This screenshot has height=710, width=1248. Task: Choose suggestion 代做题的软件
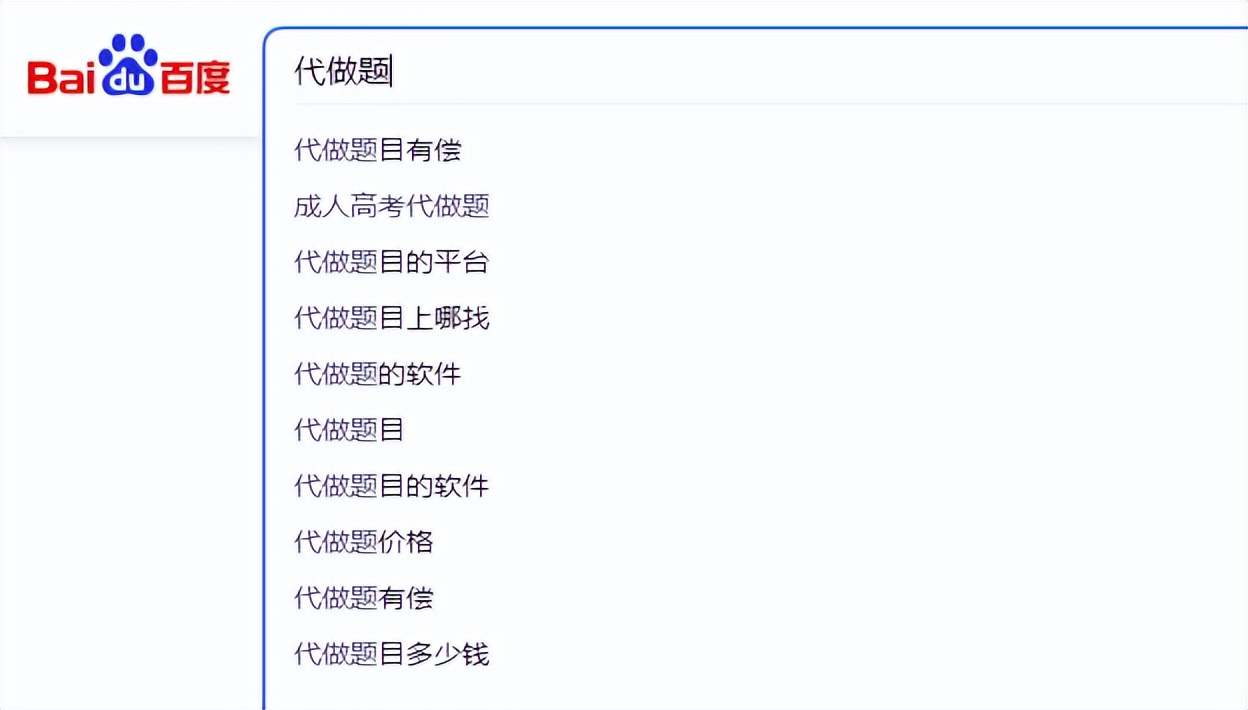click(x=378, y=374)
